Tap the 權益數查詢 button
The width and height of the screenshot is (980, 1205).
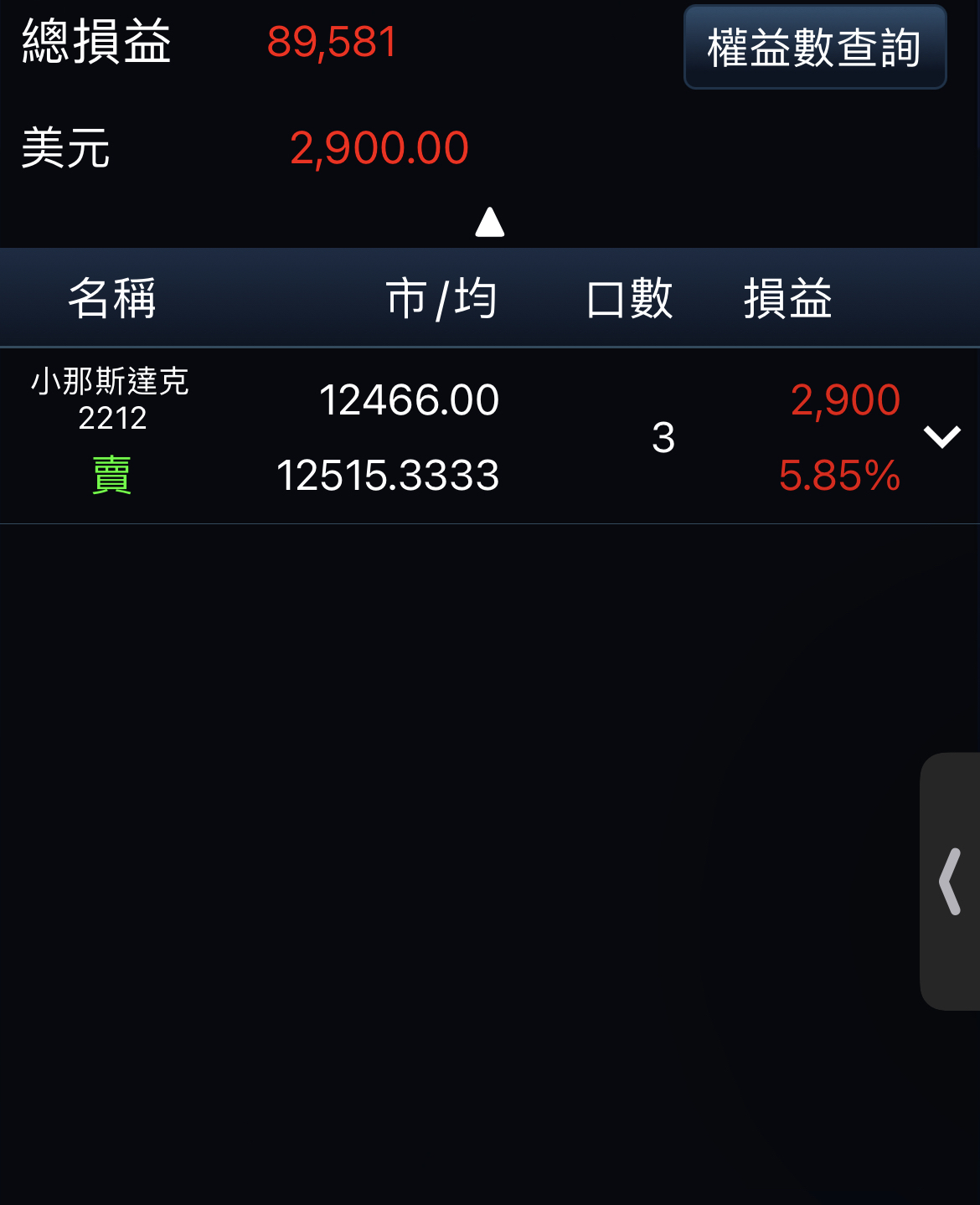click(x=814, y=47)
